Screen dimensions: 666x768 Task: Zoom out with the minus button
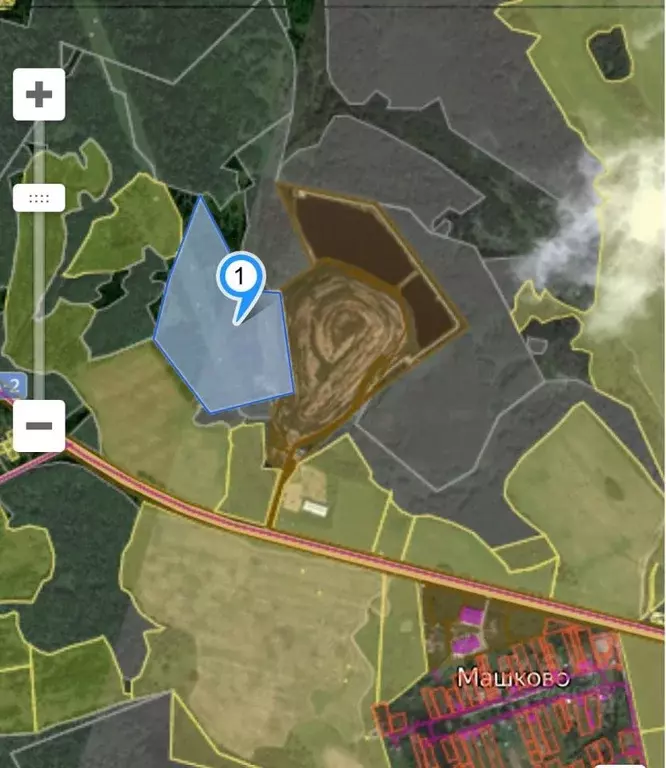[x=39, y=425]
